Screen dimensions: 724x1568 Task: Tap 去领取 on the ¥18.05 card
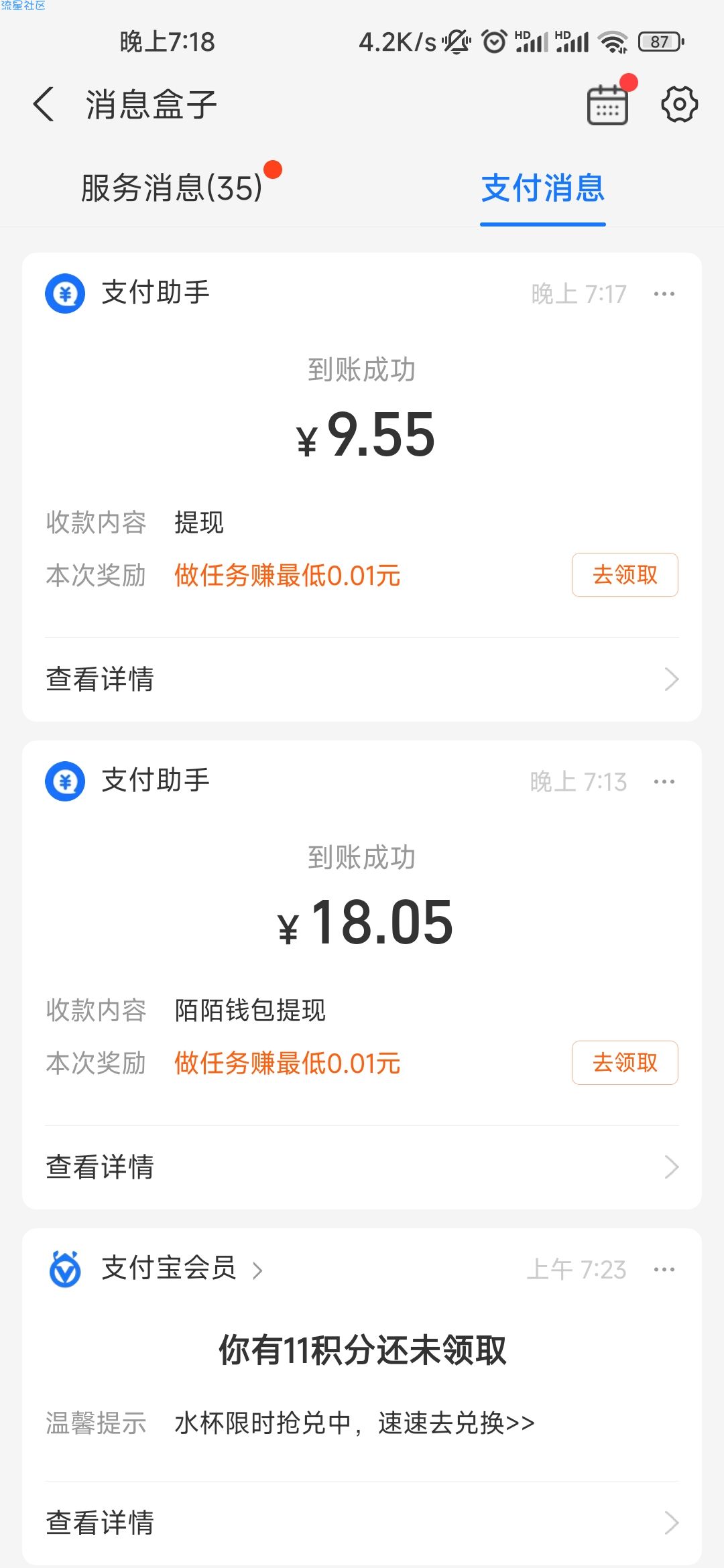coord(625,1063)
